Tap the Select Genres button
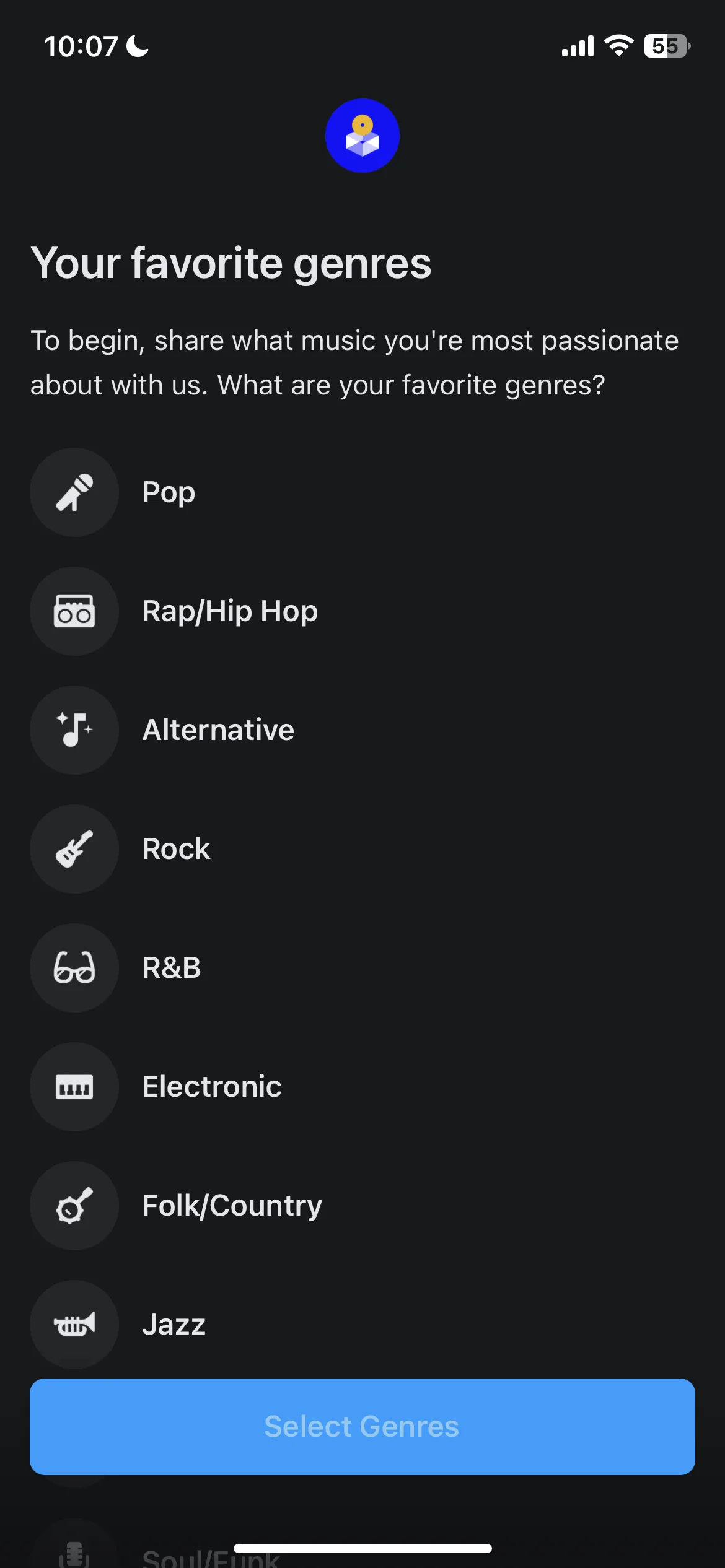 [x=362, y=1426]
